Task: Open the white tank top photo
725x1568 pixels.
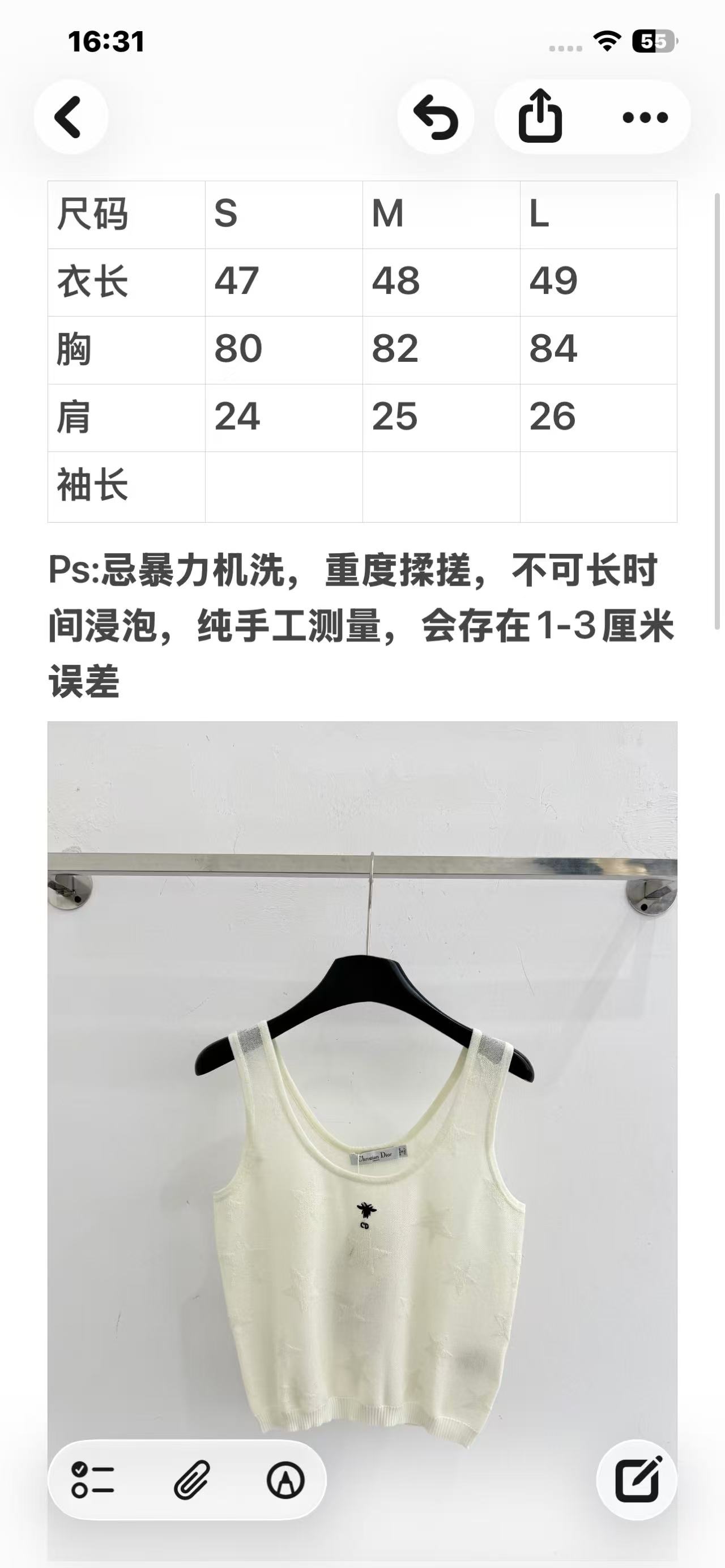Action: (x=362, y=1144)
